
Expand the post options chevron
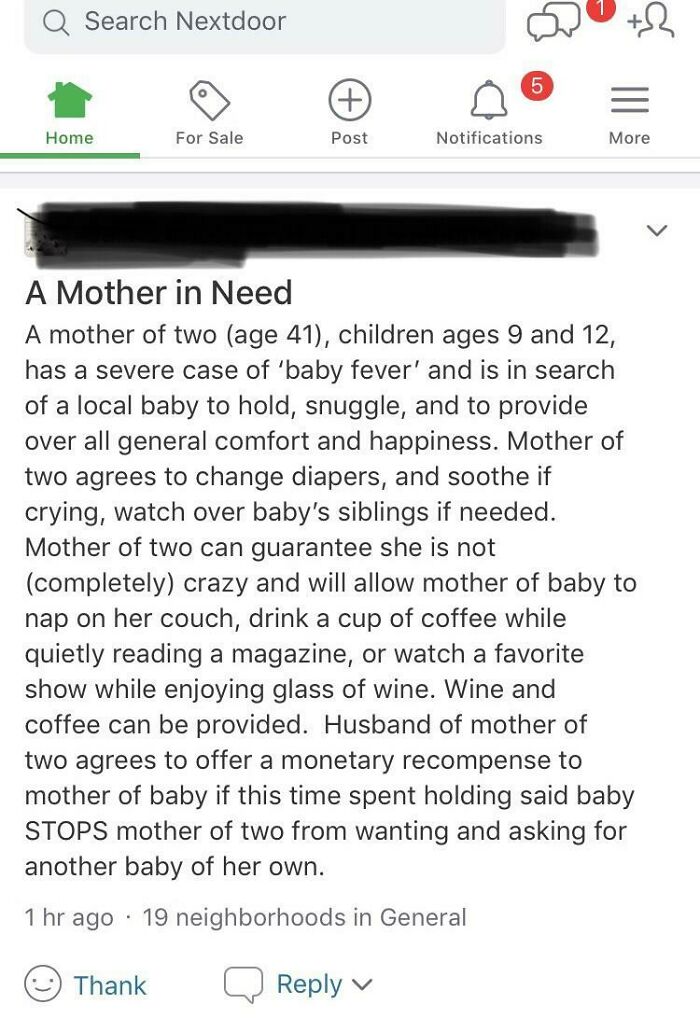coord(656,231)
